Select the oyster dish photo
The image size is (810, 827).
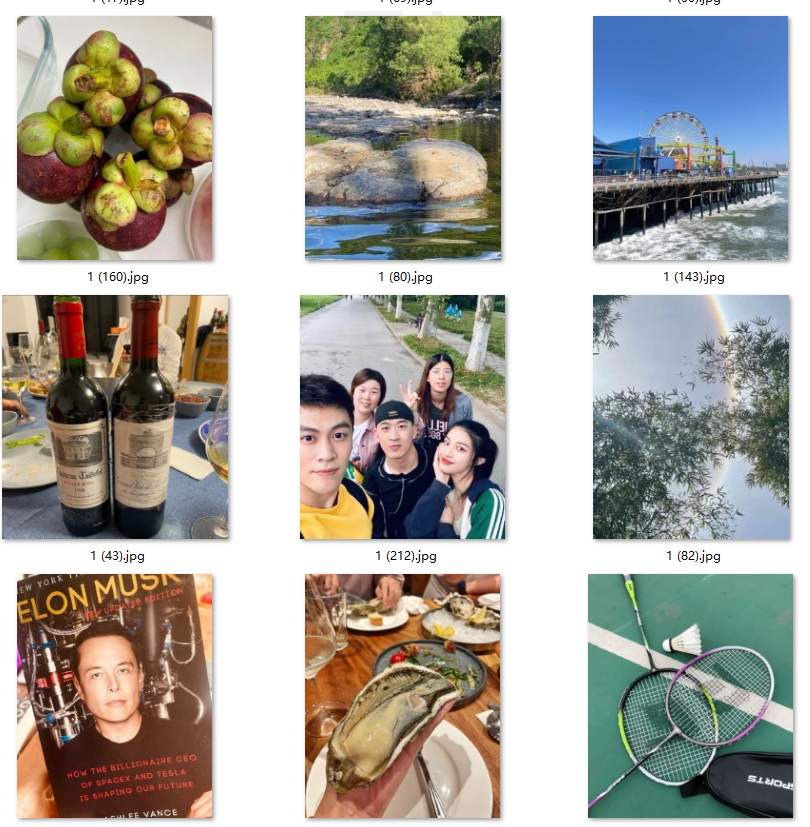[x=403, y=695]
